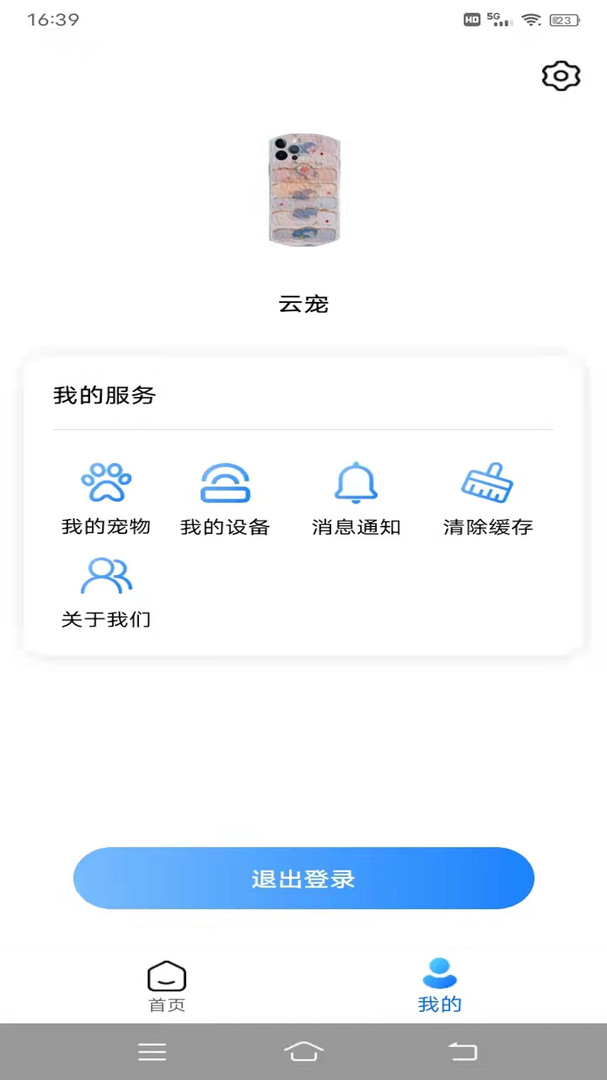Screen dimensions: 607x1080
Task: Open the settings gear icon
Action: click(561, 76)
